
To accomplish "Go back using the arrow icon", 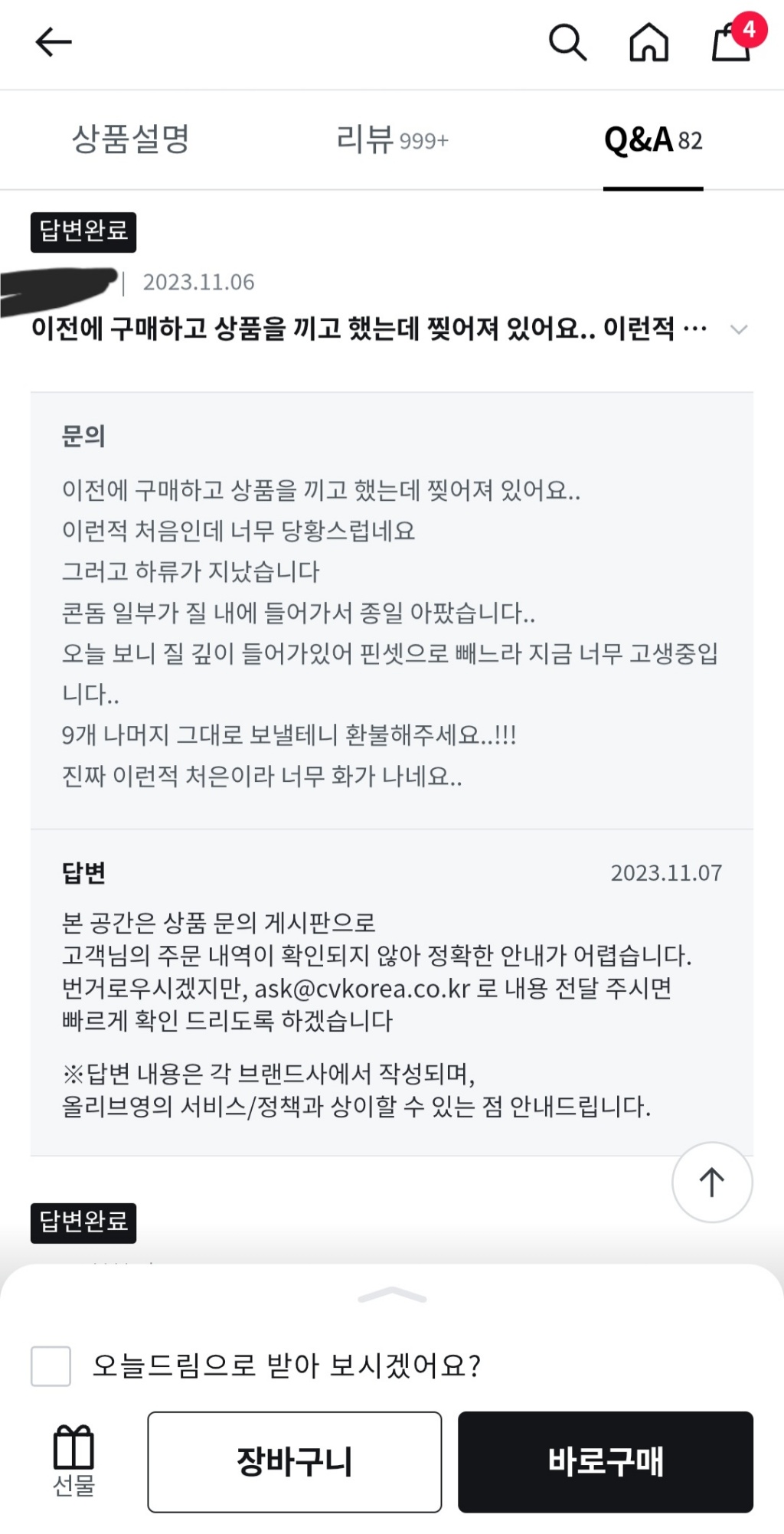I will tap(54, 42).
